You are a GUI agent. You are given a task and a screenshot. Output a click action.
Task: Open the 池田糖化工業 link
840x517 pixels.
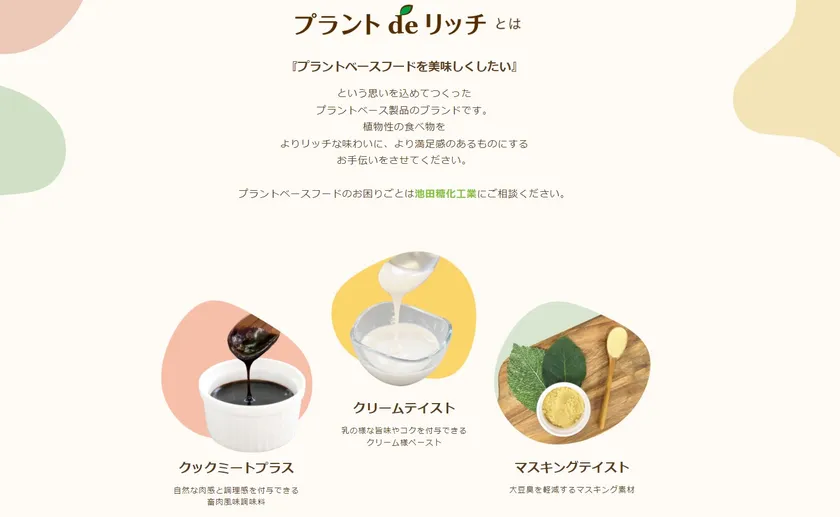tap(445, 194)
